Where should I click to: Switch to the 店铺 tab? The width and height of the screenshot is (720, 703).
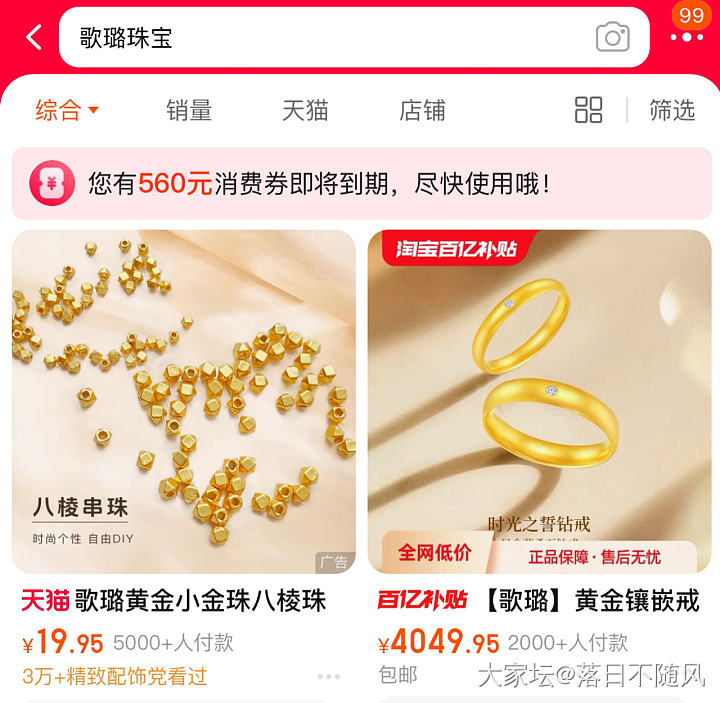(x=422, y=110)
